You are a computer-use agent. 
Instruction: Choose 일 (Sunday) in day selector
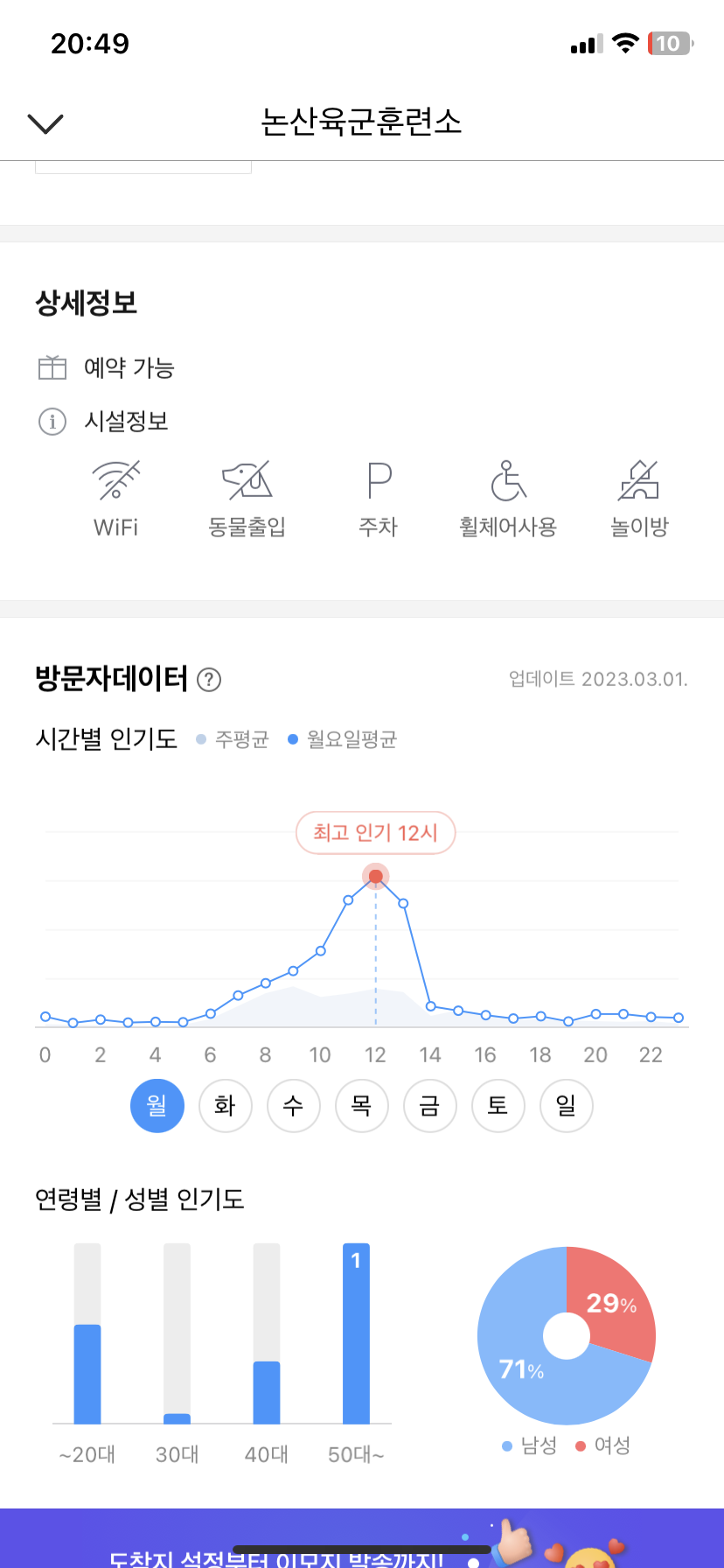[567, 1106]
